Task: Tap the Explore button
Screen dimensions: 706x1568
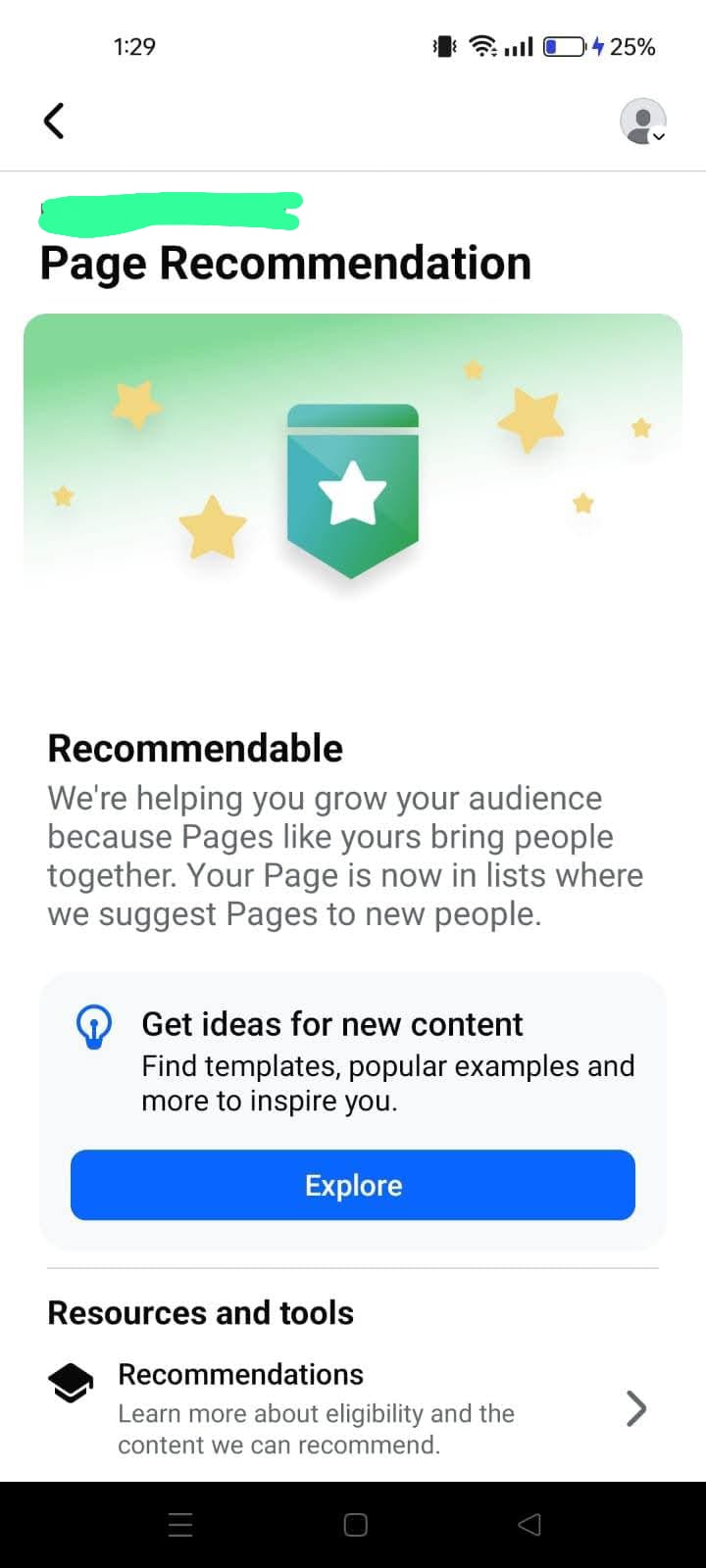Action: [353, 1185]
